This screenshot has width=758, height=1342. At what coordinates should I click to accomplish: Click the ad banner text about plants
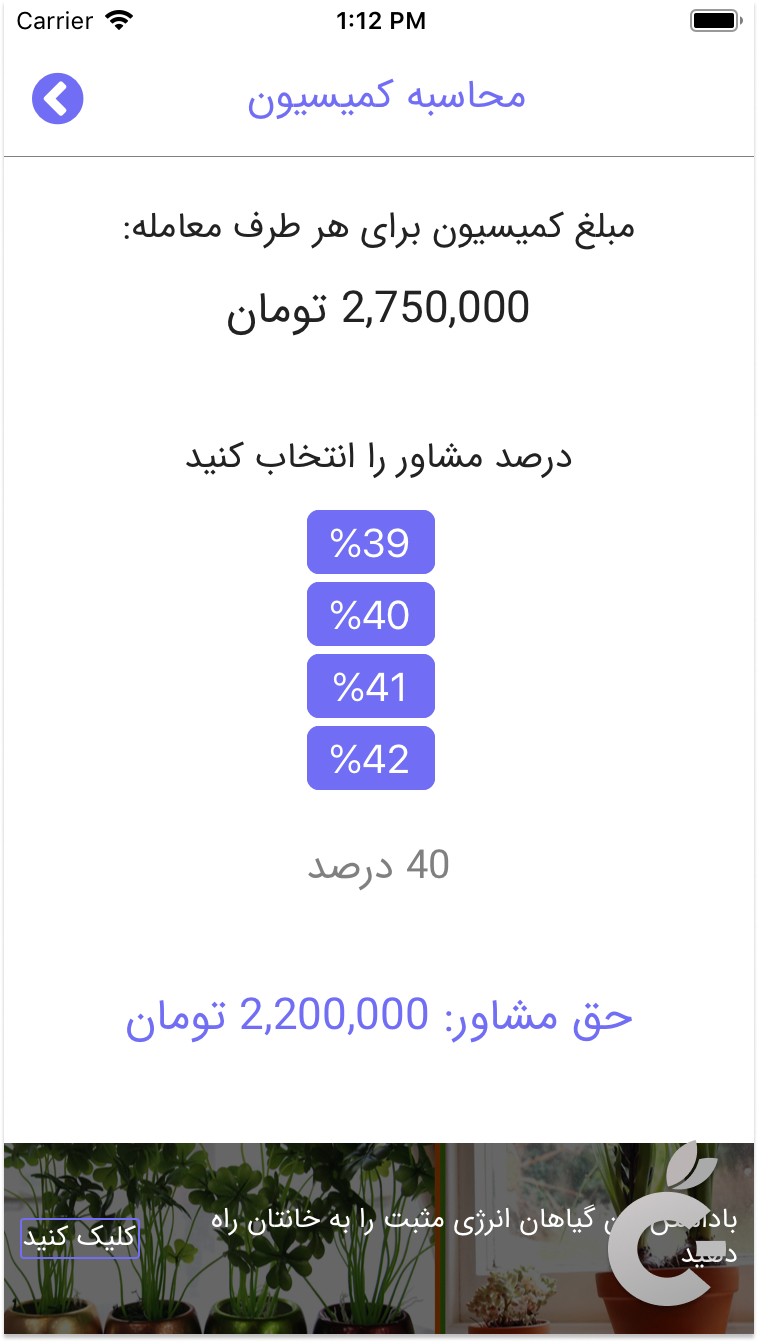[x=420, y=1220]
